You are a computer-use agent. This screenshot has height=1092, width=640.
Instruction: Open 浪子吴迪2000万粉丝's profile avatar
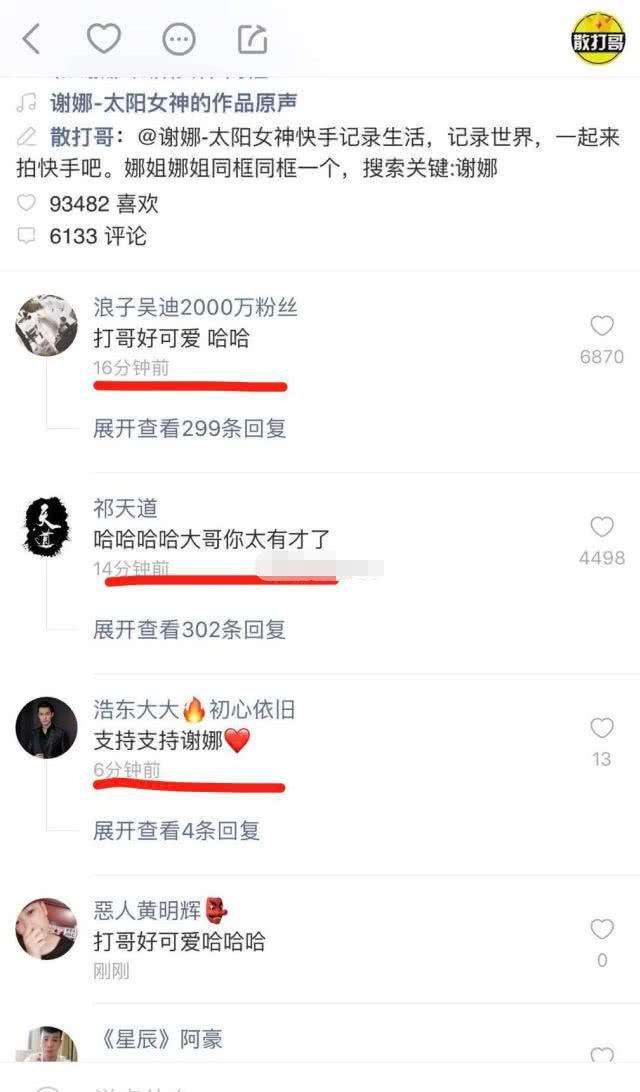[x=47, y=326]
